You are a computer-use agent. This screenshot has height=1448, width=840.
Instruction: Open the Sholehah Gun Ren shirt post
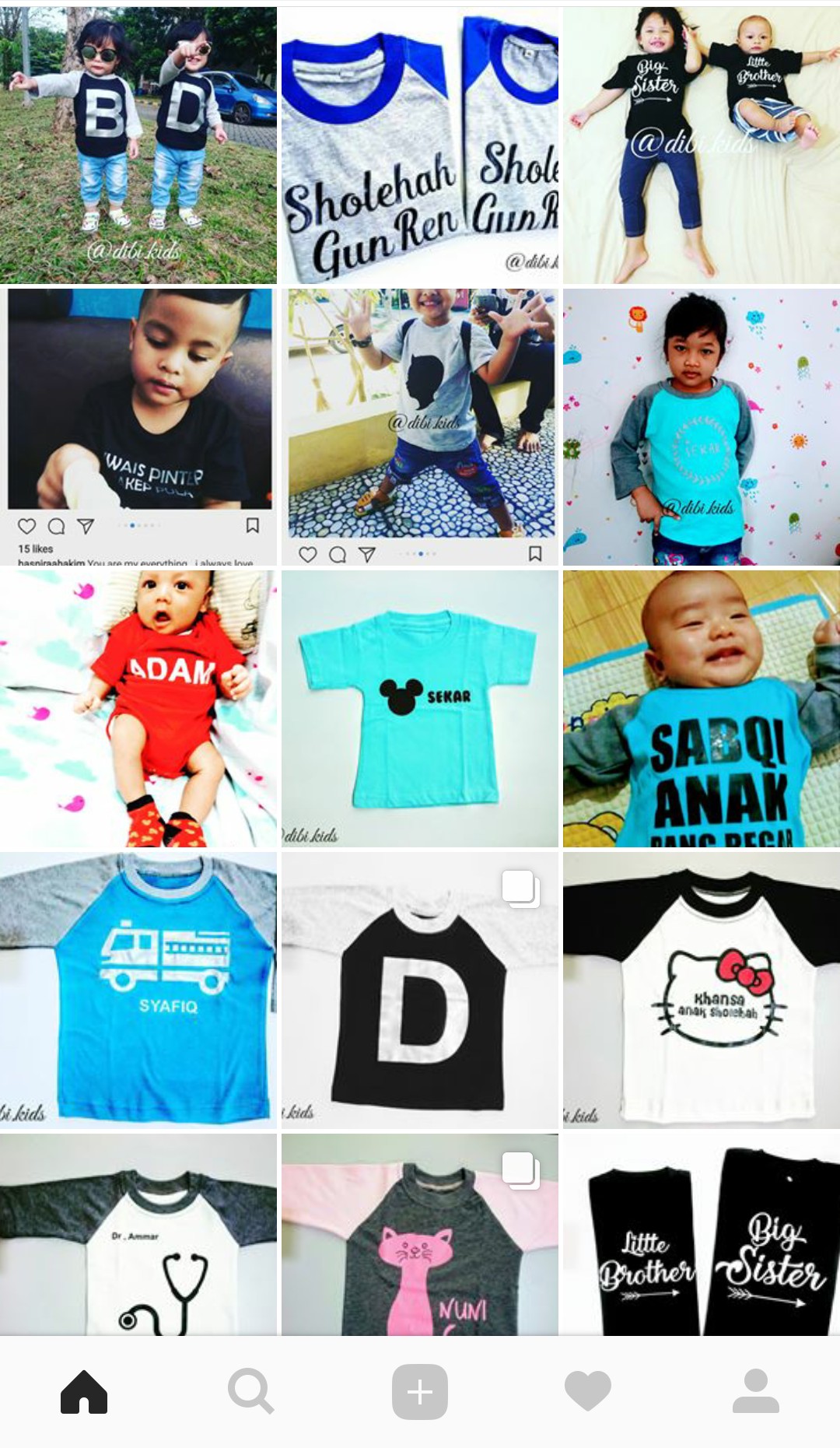coord(420,146)
